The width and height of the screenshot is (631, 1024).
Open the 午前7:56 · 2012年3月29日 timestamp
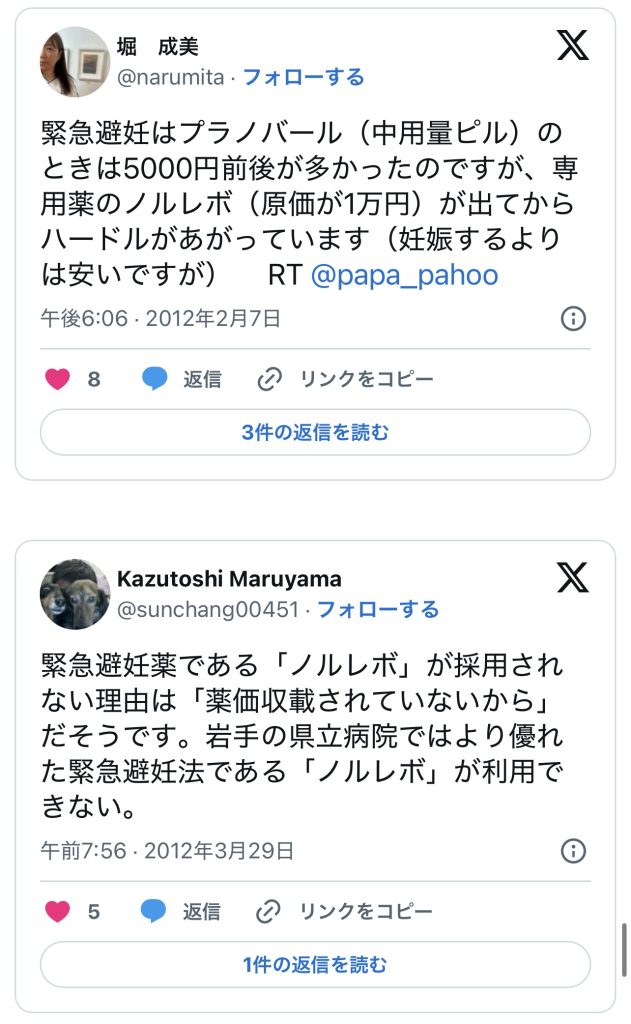click(167, 851)
